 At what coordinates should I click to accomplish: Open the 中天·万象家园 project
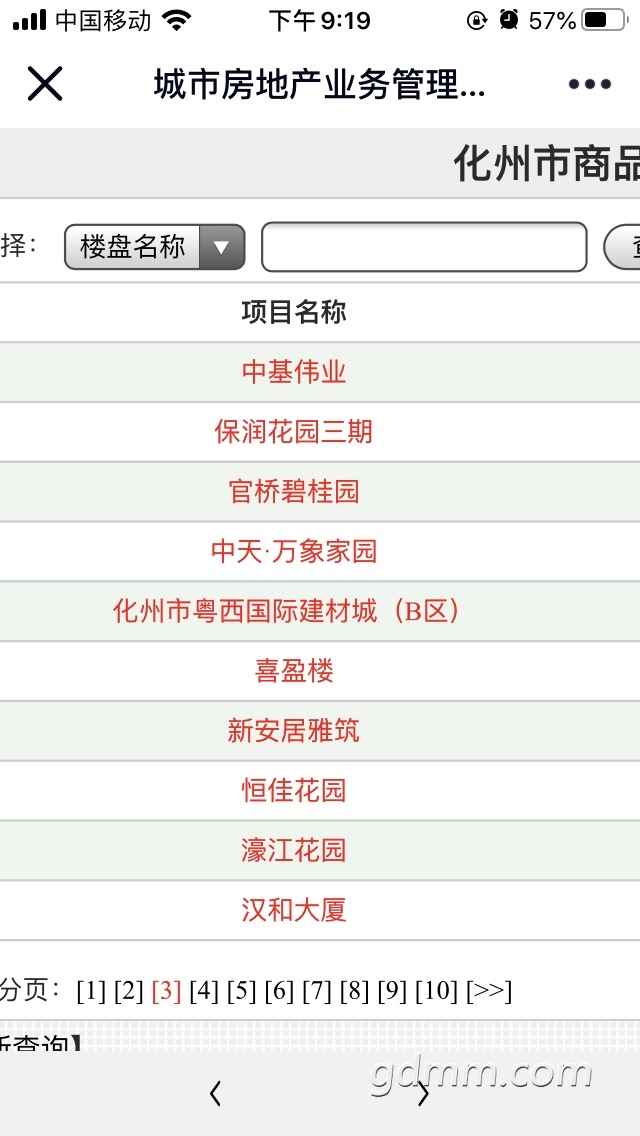(294, 551)
